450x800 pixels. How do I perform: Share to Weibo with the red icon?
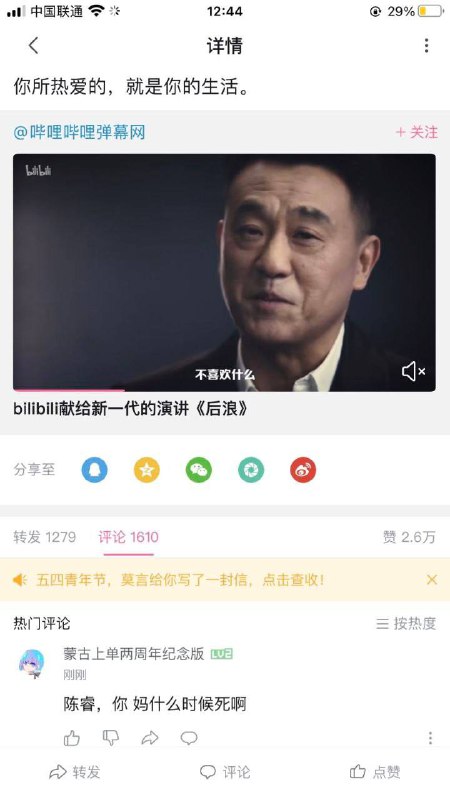pyautogui.click(x=303, y=469)
